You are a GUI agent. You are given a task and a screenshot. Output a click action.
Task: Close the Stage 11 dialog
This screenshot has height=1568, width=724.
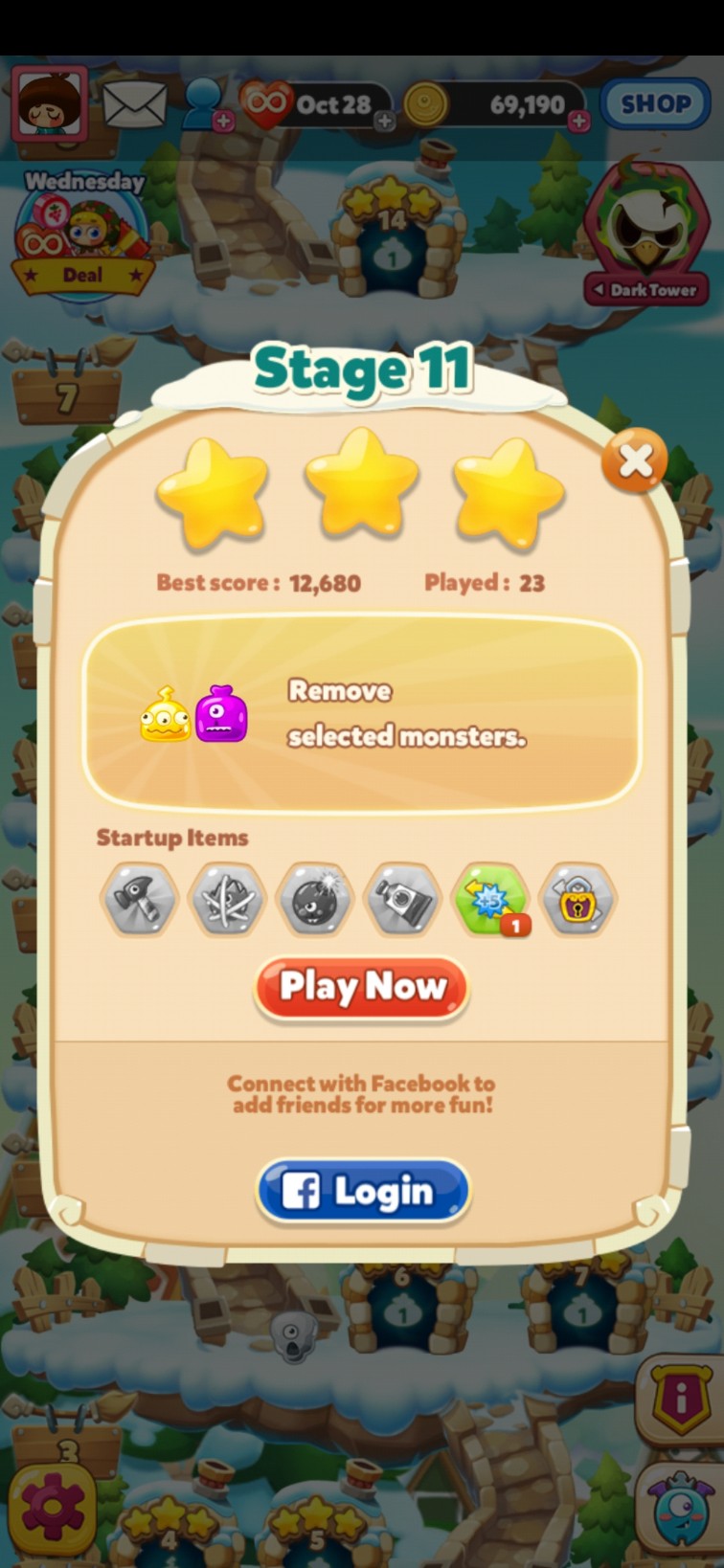635,462
